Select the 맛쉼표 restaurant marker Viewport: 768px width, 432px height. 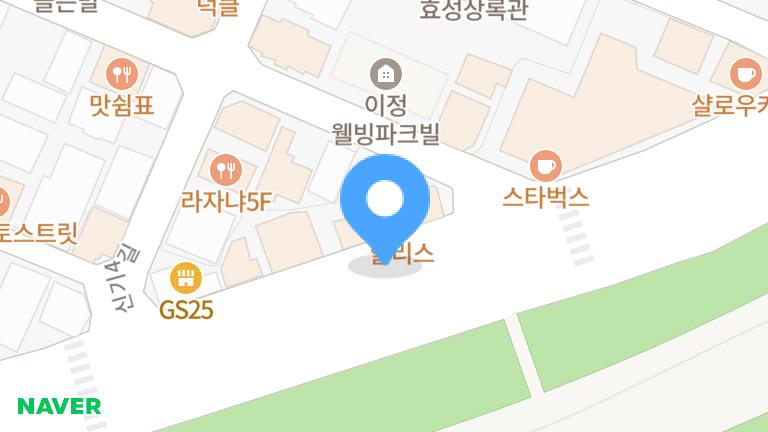[x=121, y=73]
